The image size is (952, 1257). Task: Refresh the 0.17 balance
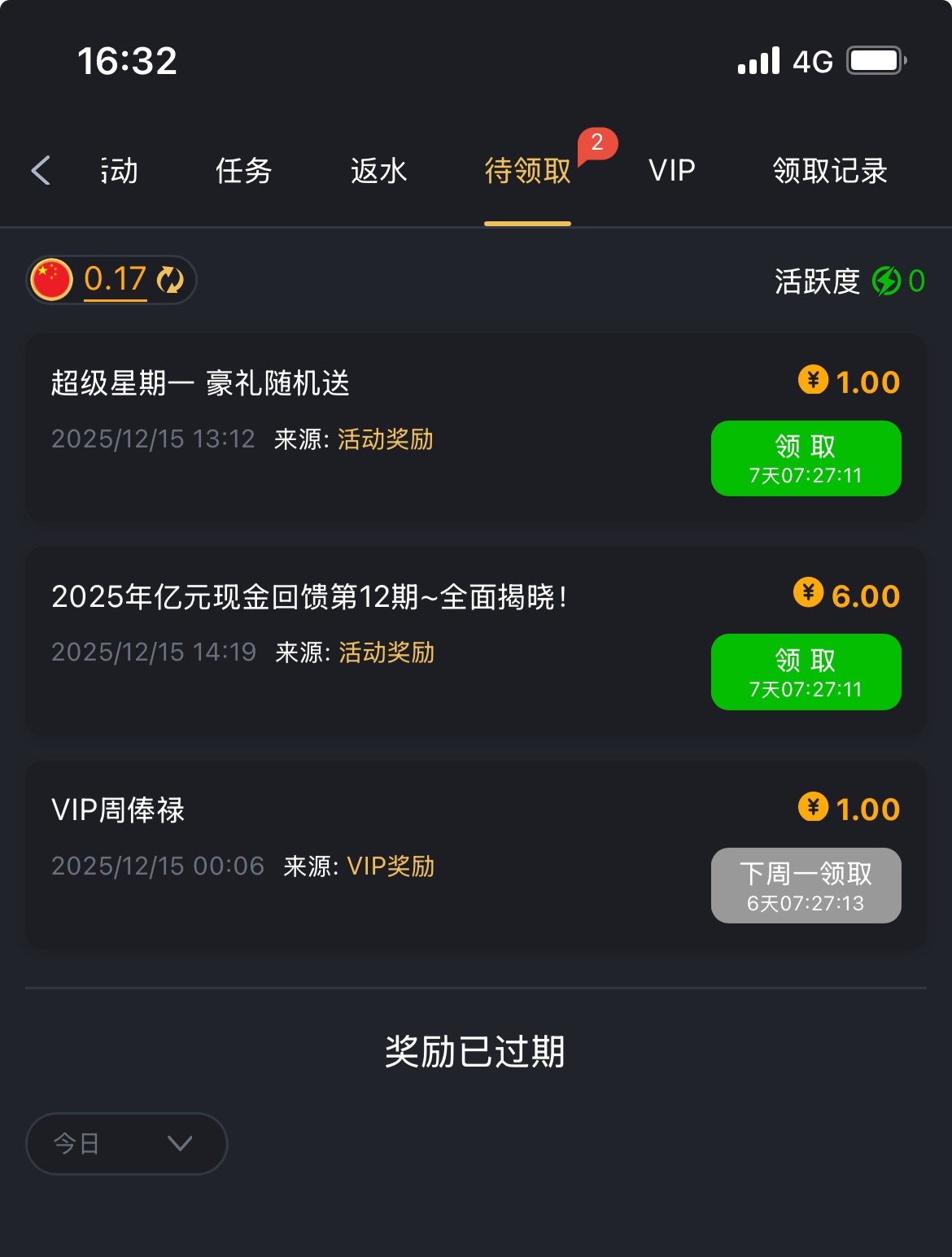(x=170, y=280)
